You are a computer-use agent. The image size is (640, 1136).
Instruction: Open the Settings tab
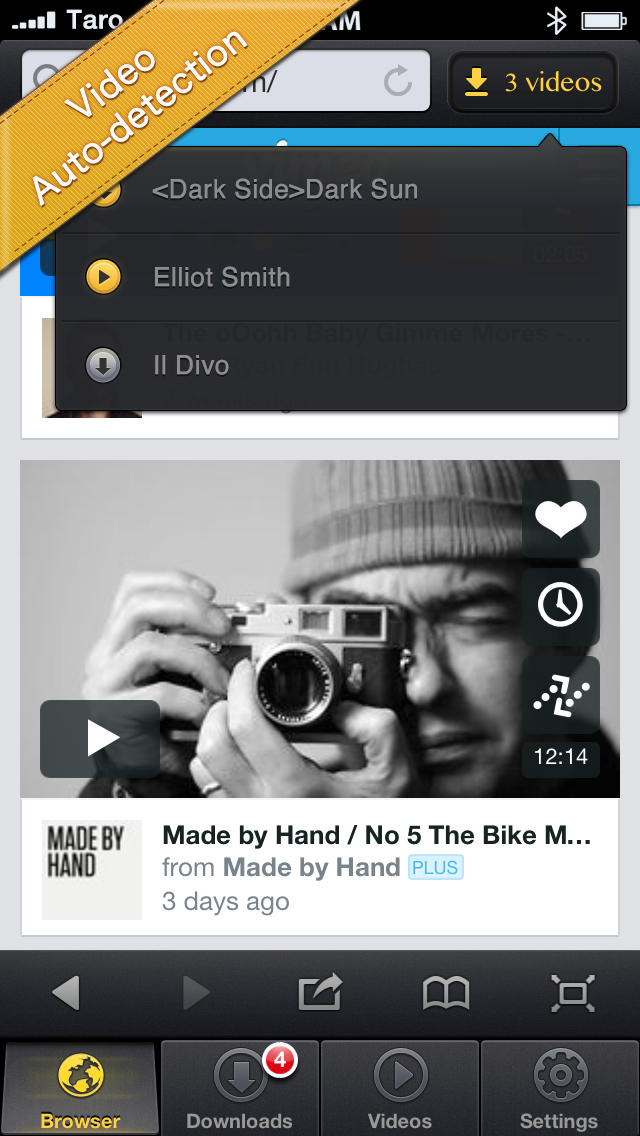[560, 1087]
